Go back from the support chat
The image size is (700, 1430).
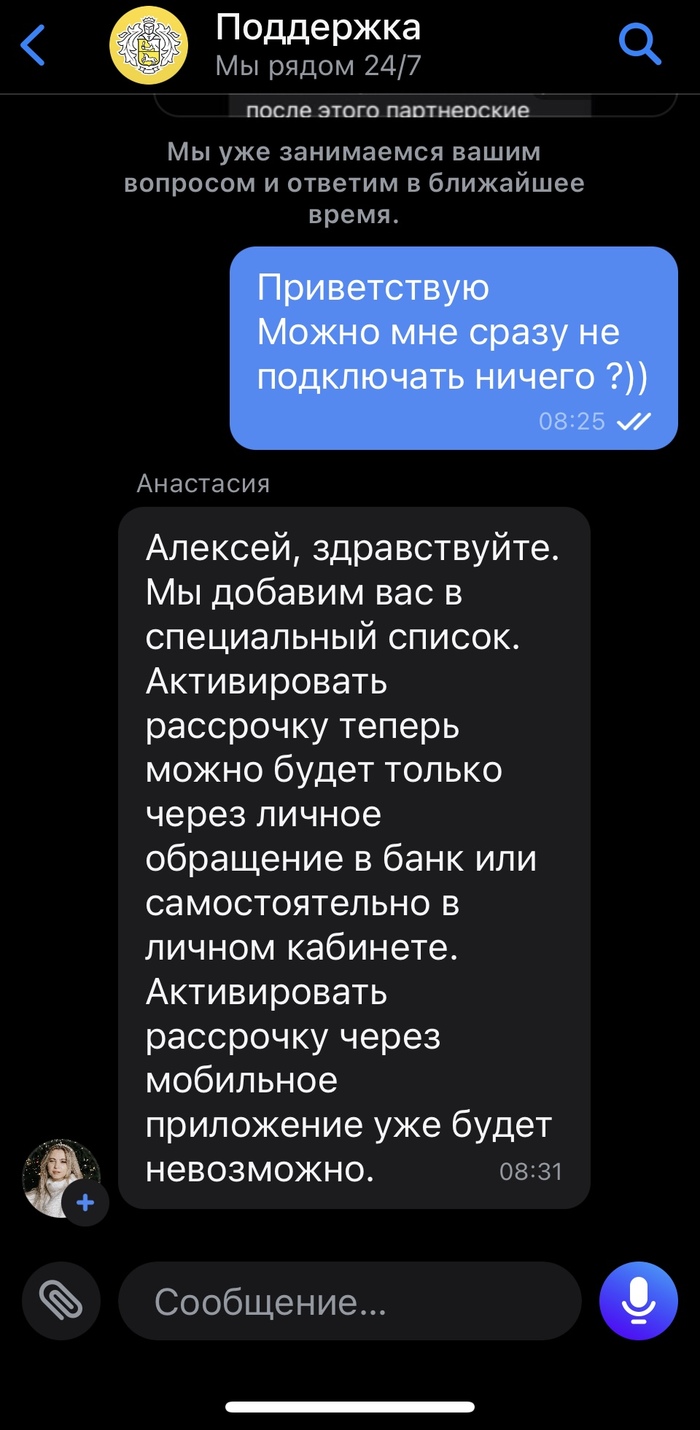(34, 46)
